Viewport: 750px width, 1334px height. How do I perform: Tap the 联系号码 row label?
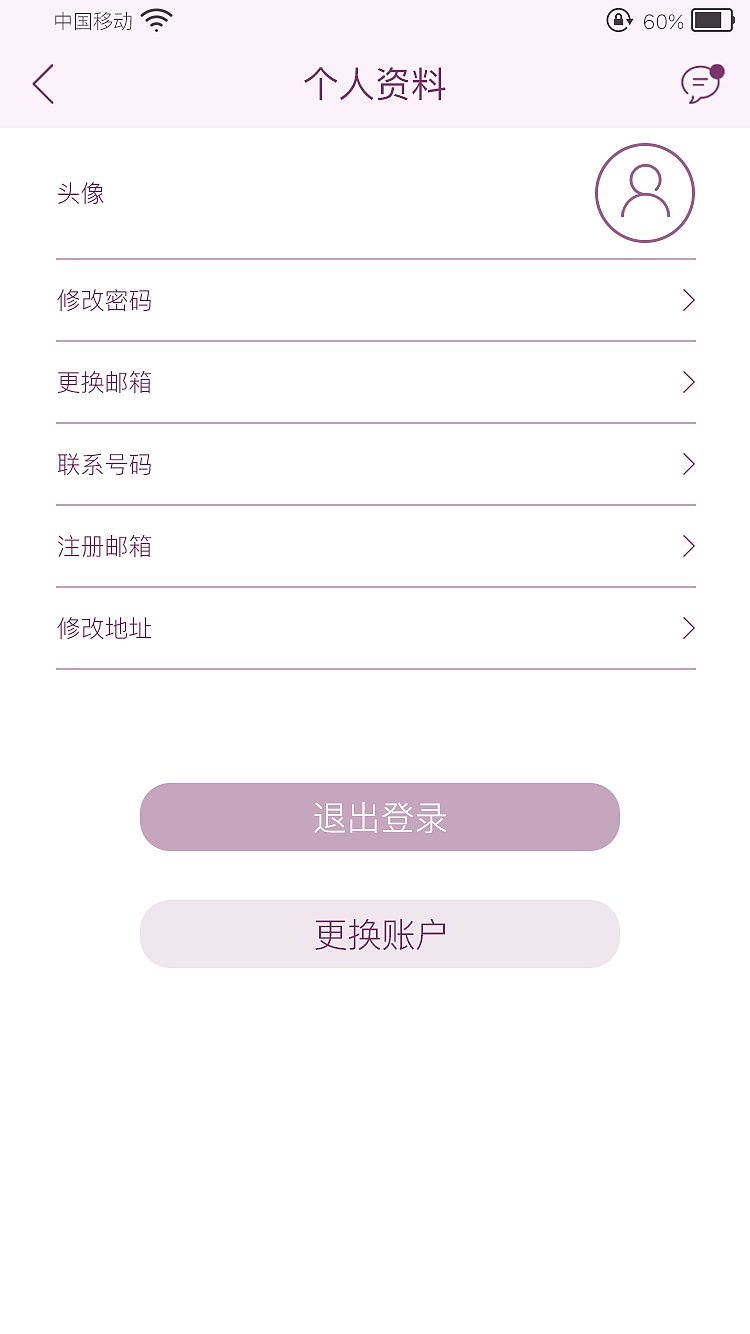pos(105,464)
